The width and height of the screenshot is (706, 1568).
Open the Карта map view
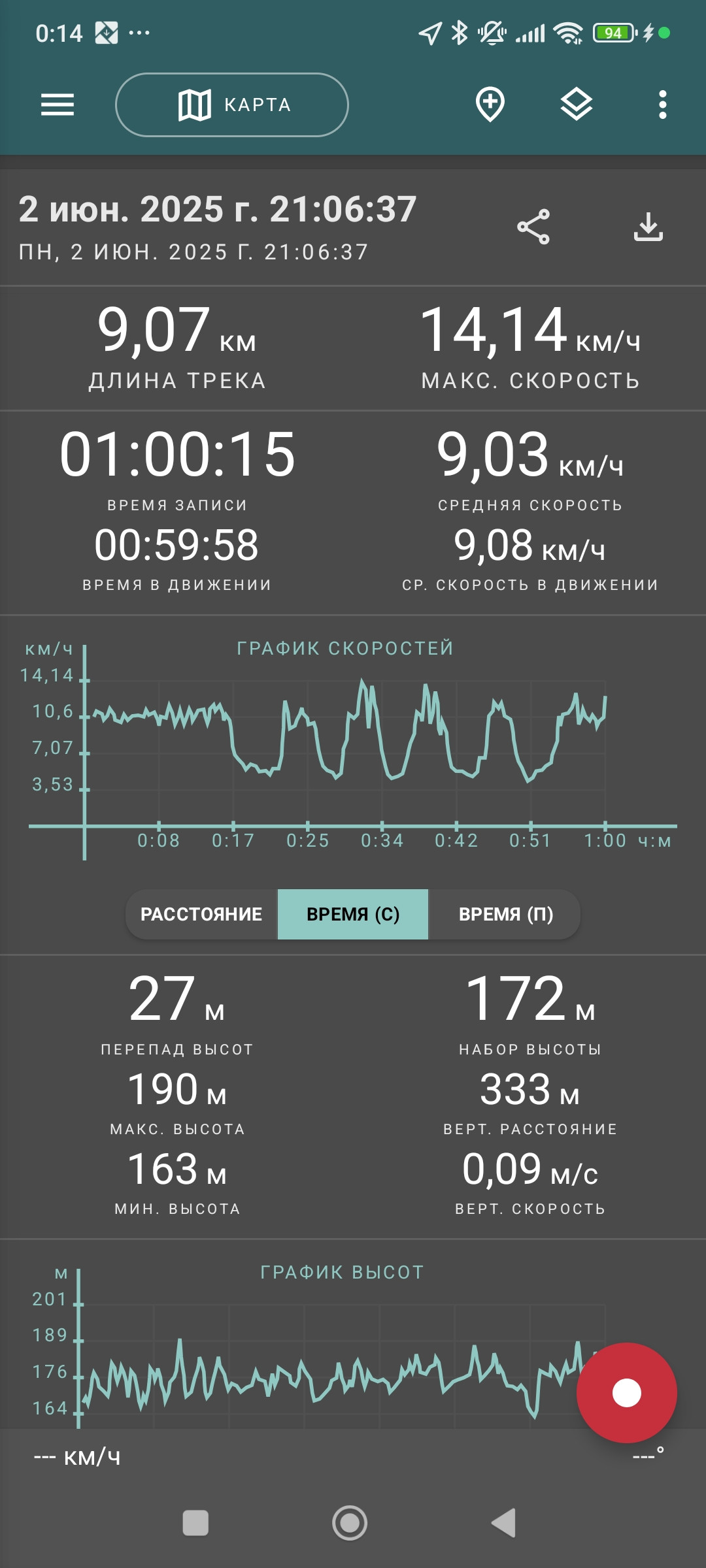[x=232, y=105]
